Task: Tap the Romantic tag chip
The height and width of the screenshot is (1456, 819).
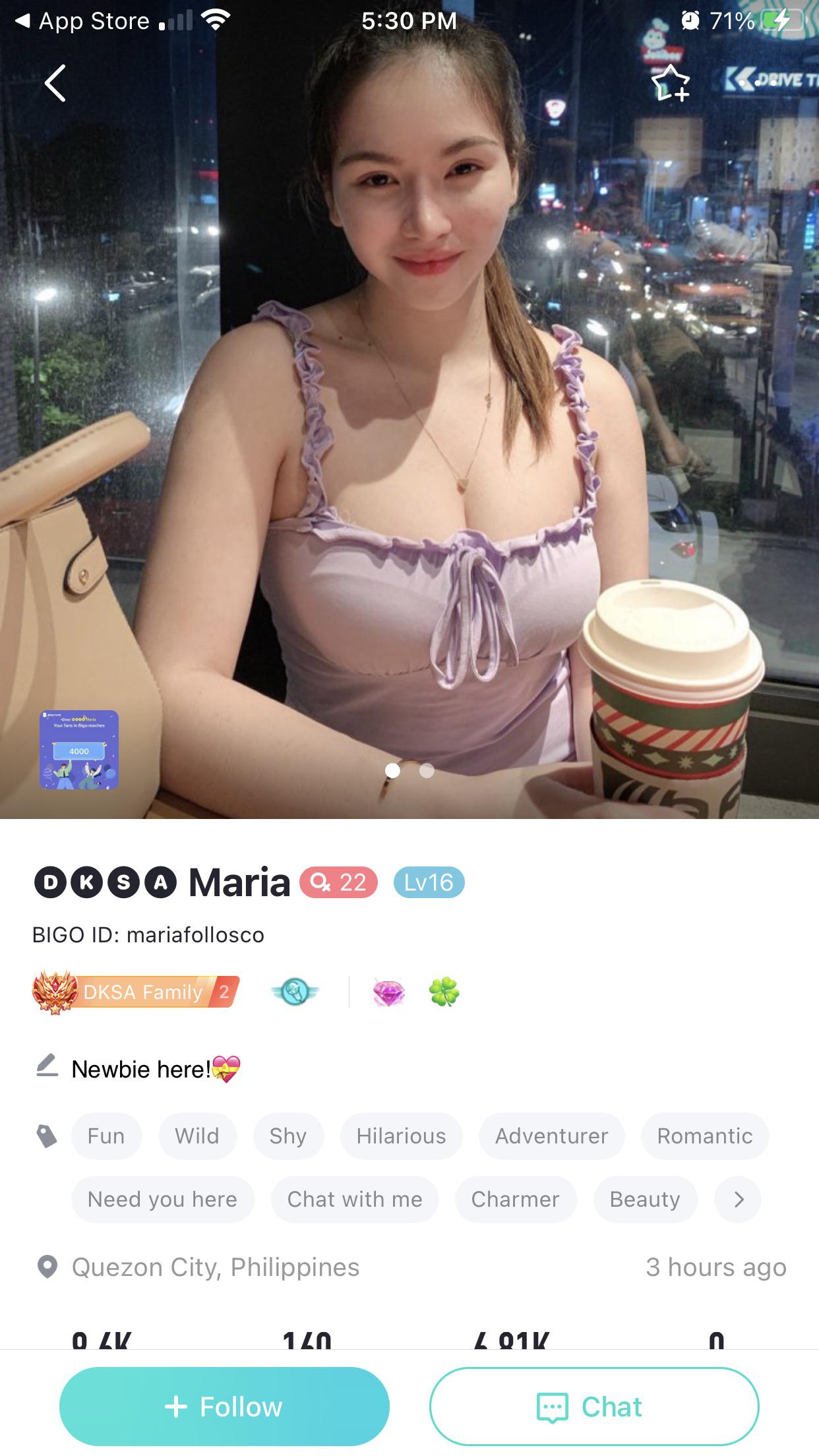Action: coord(704,1136)
